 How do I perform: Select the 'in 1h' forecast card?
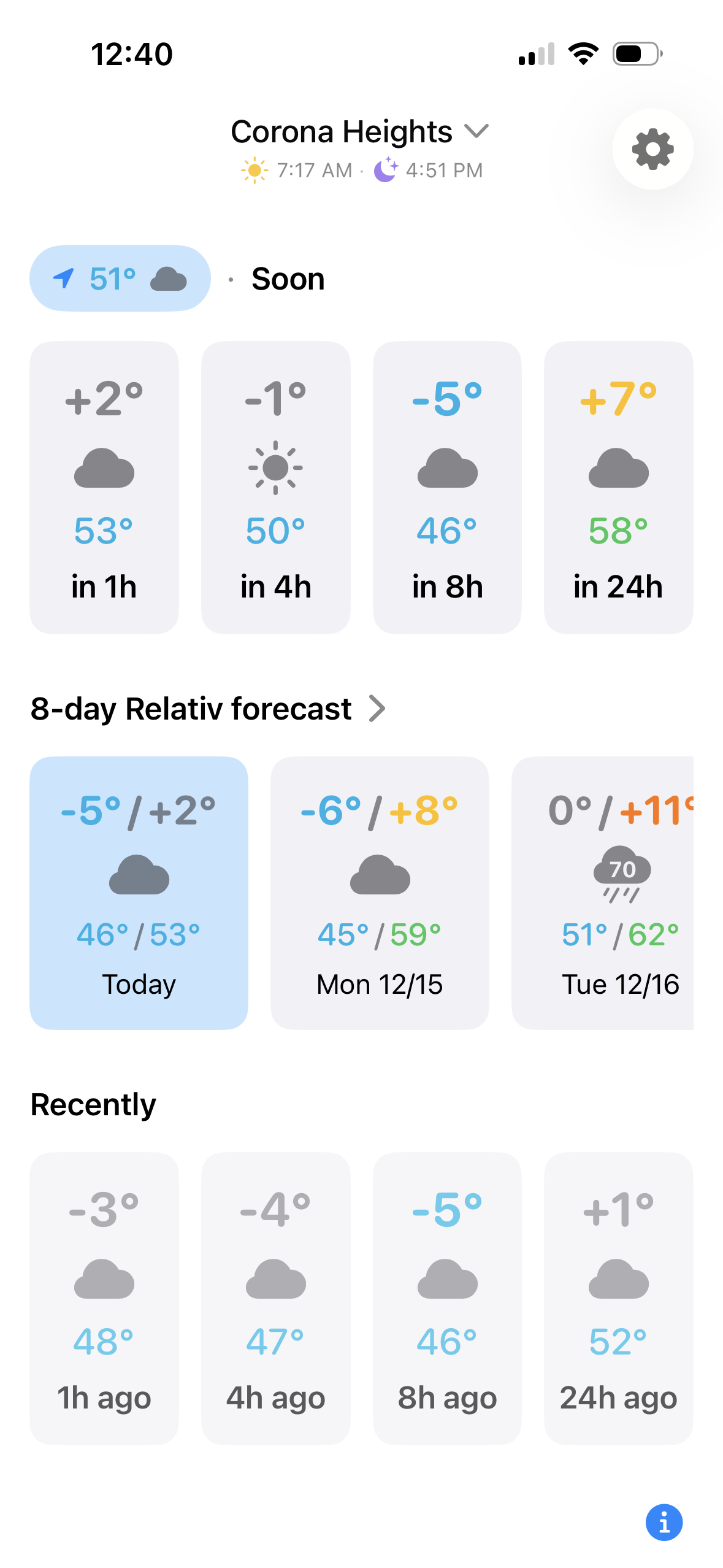point(104,487)
